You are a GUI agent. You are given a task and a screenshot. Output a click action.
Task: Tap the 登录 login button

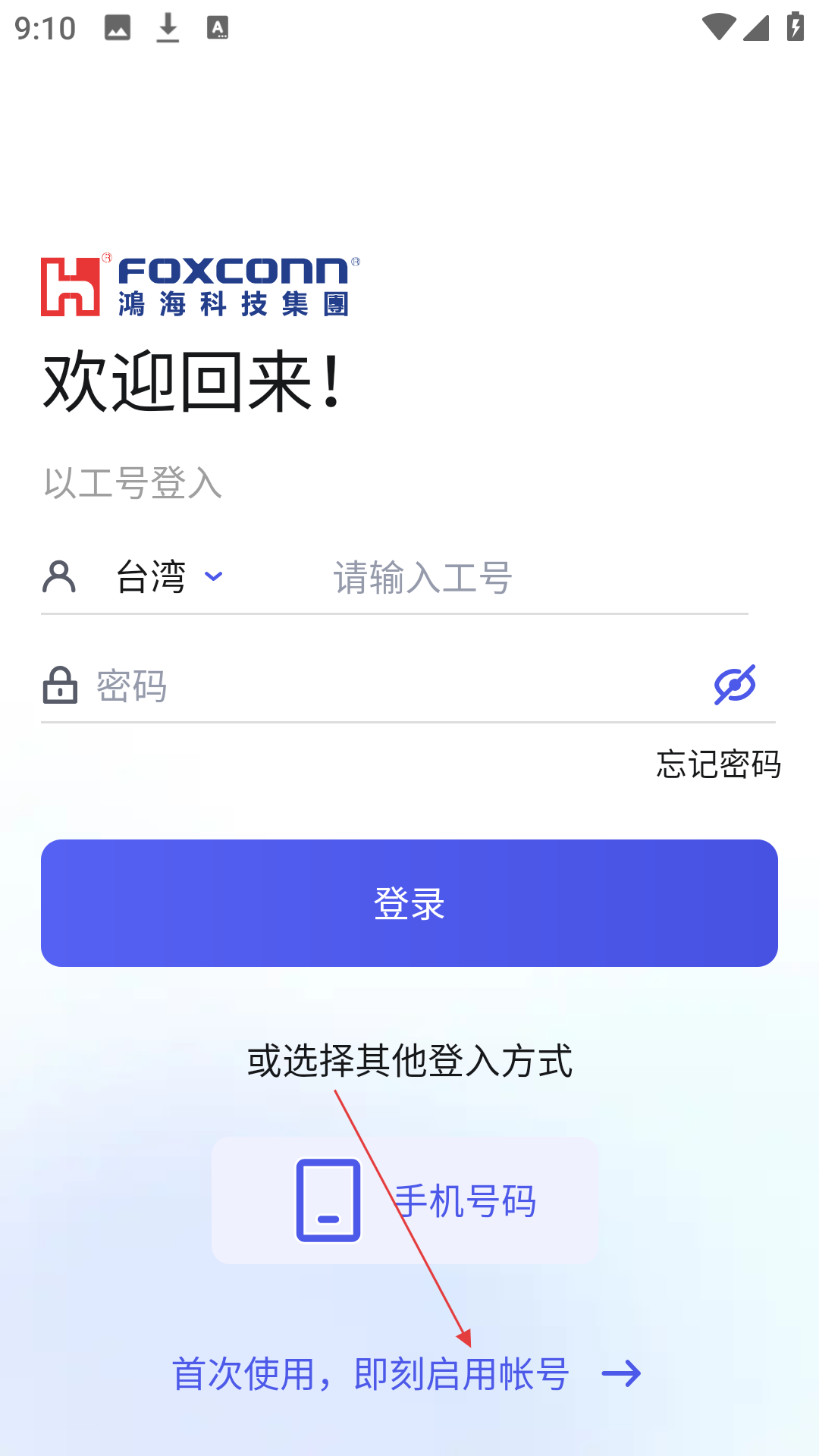point(409,903)
